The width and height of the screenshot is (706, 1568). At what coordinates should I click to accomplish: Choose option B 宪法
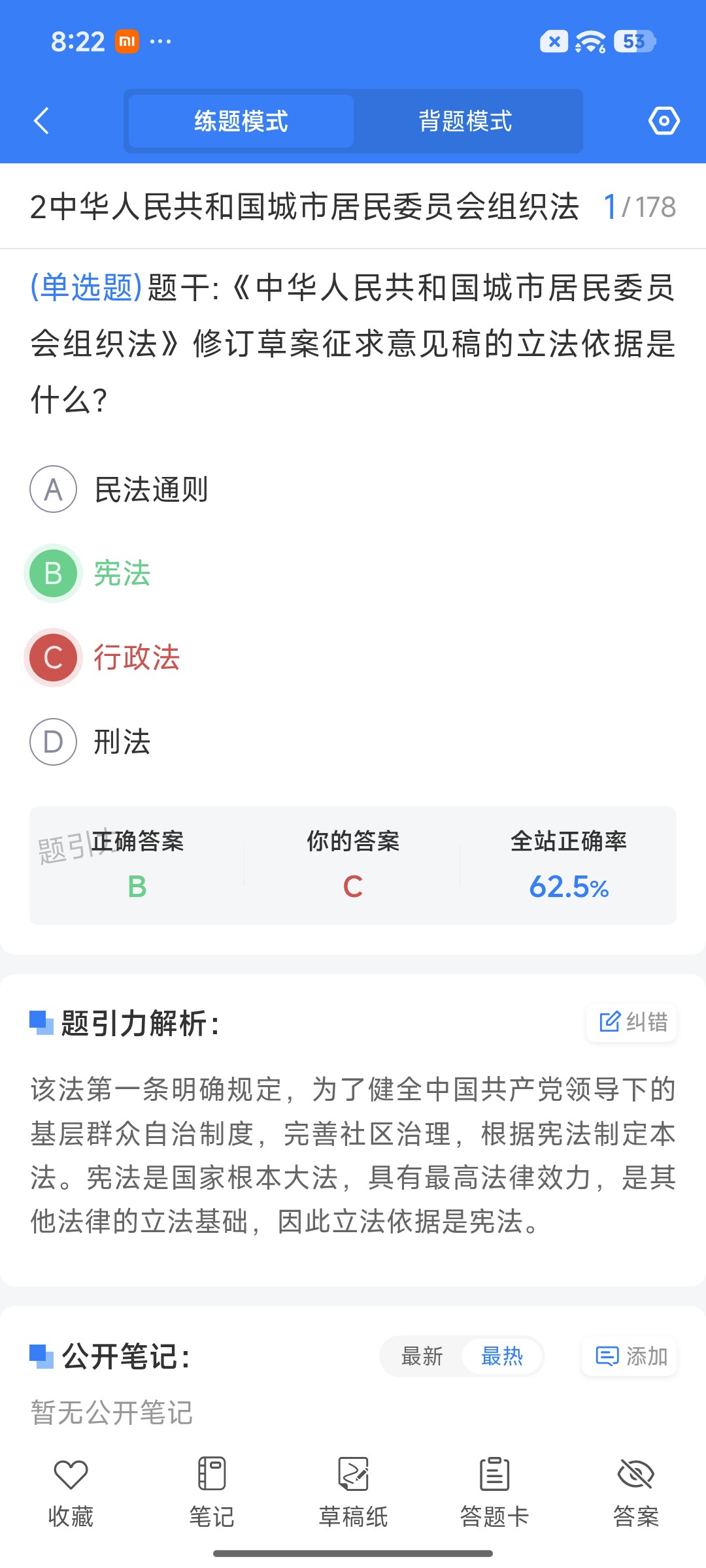tap(89, 573)
